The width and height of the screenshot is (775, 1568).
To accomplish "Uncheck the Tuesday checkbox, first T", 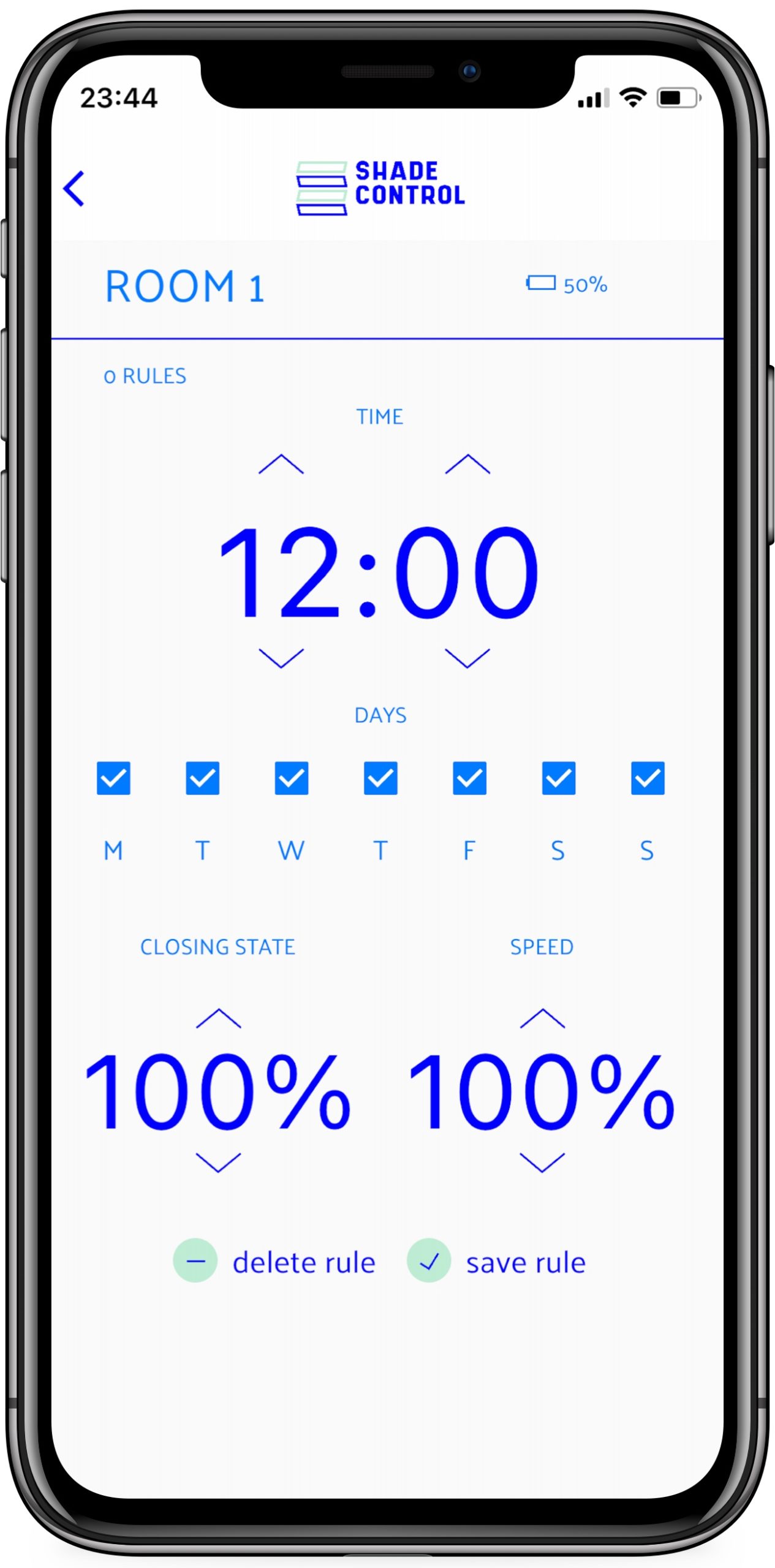I will 203,778.
